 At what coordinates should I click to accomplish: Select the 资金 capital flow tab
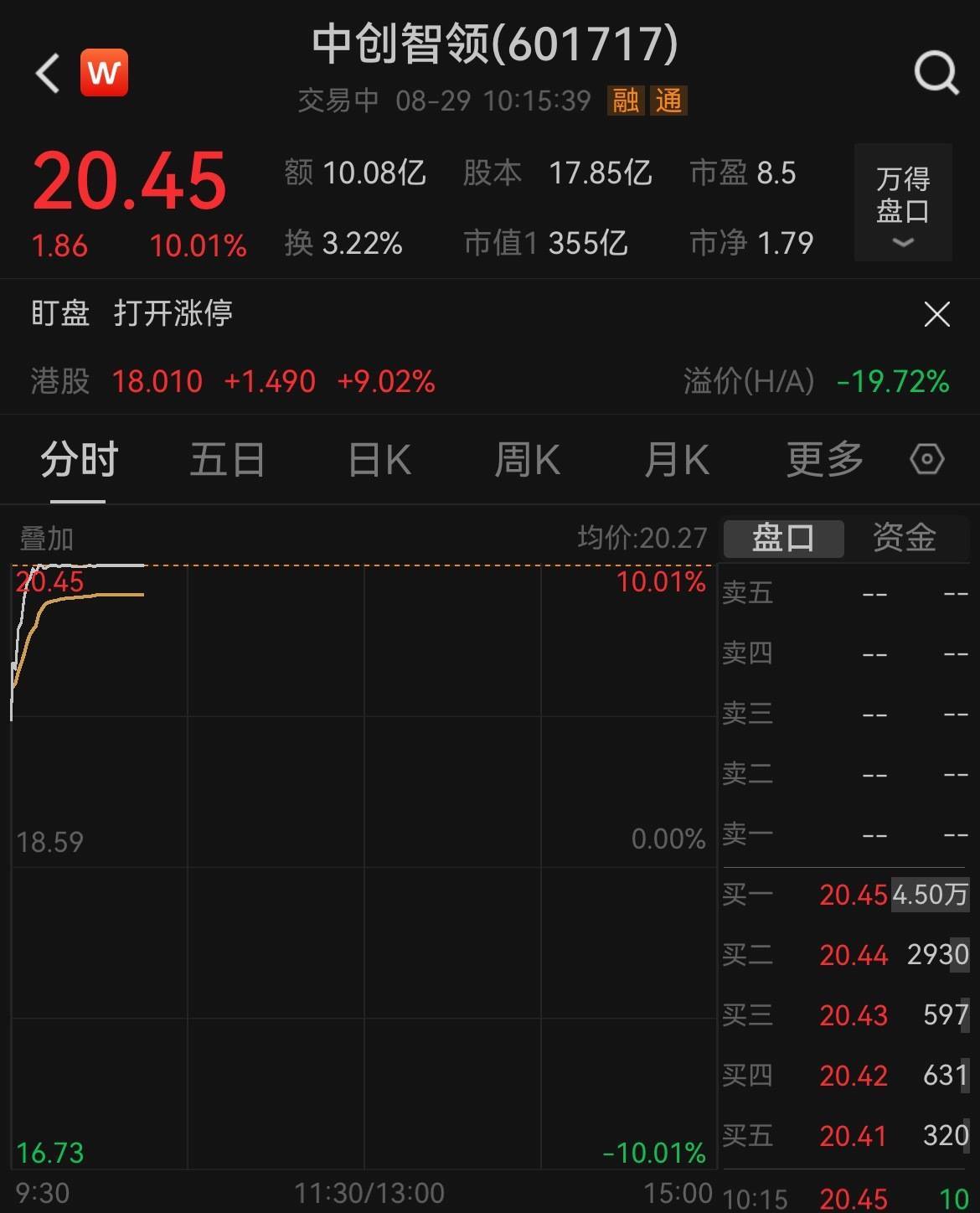[x=905, y=538]
